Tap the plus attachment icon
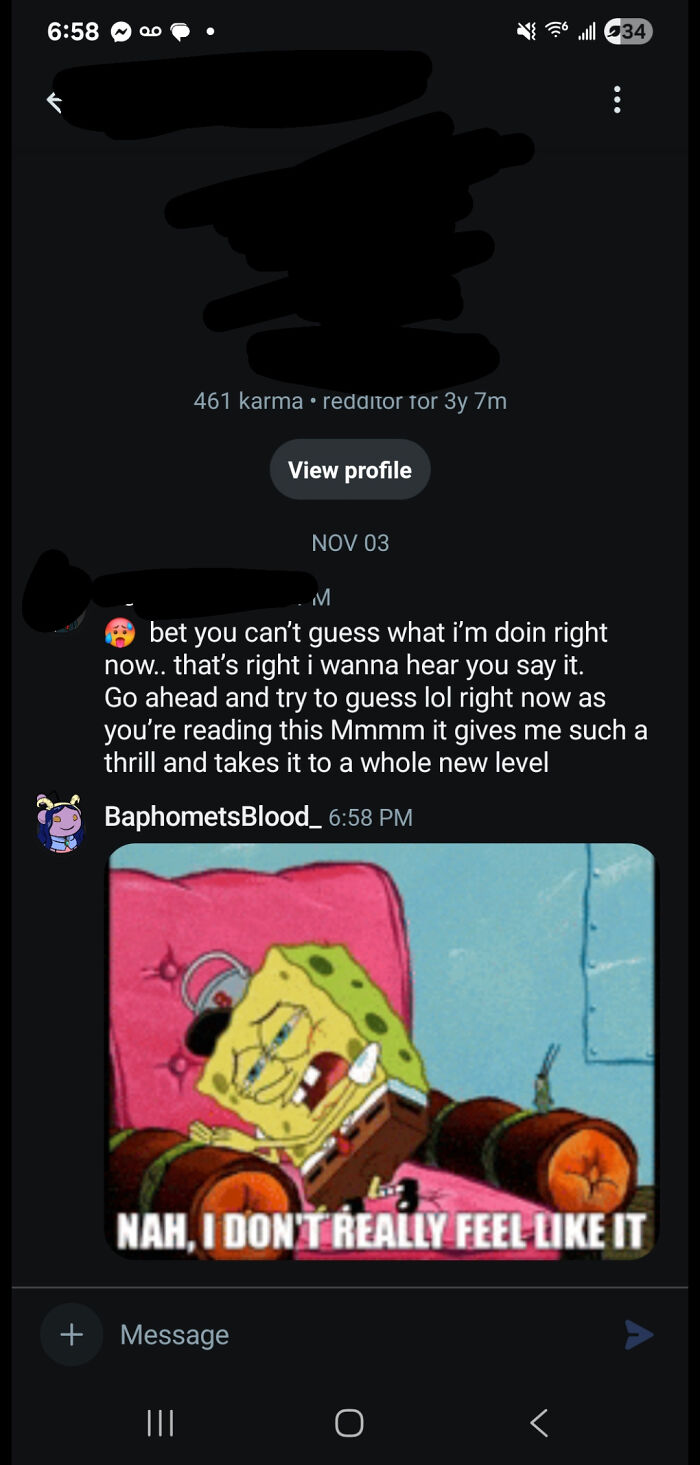The image size is (700, 1465). 71,1334
